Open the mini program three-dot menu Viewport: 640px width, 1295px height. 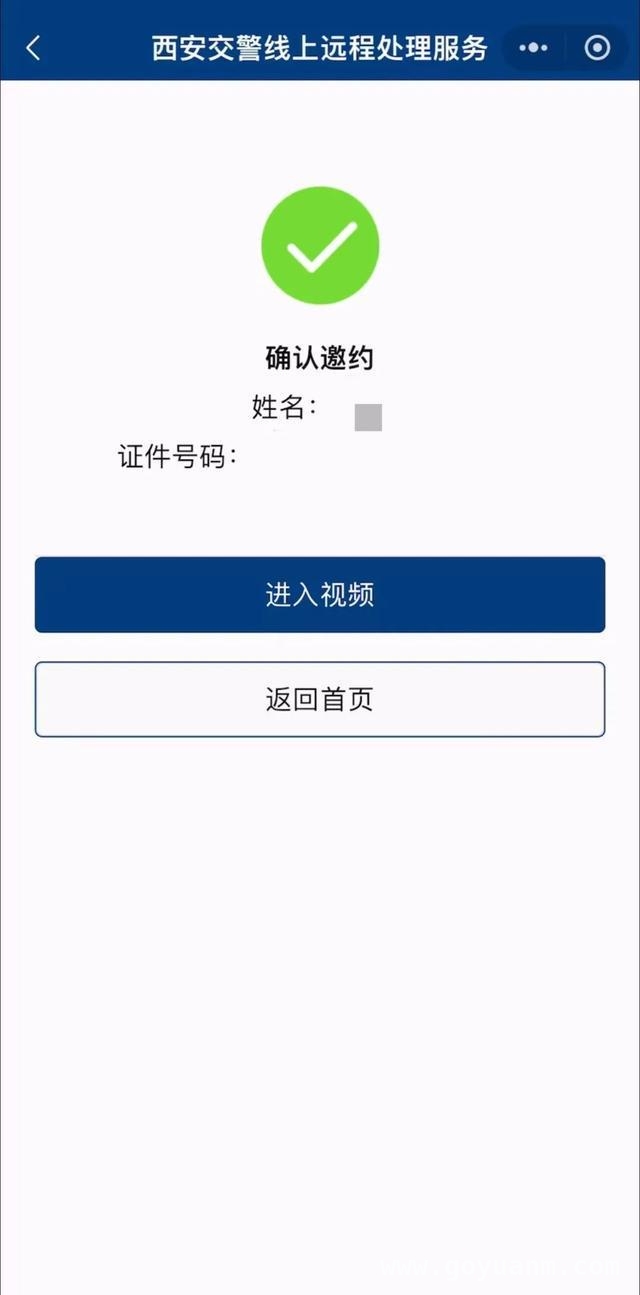click(534, 48)
